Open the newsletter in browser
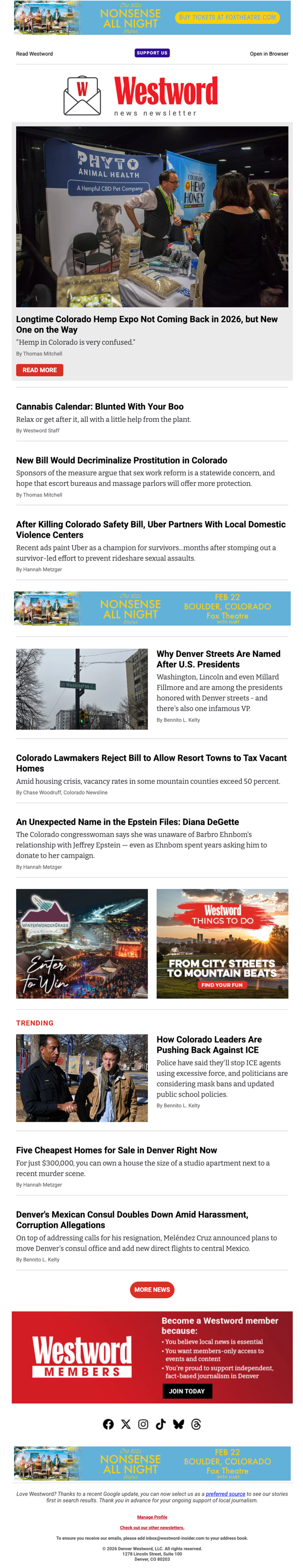The width and height of the screenshot is (303, 1568). (x=268, y=53)
